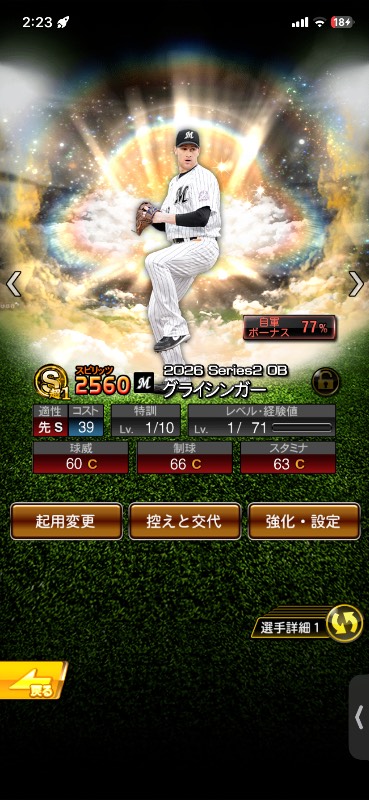This screenshot has height=800, width=369.
Task: Select 控えと交代 to swap with bench
Action: tap(185, 521)
